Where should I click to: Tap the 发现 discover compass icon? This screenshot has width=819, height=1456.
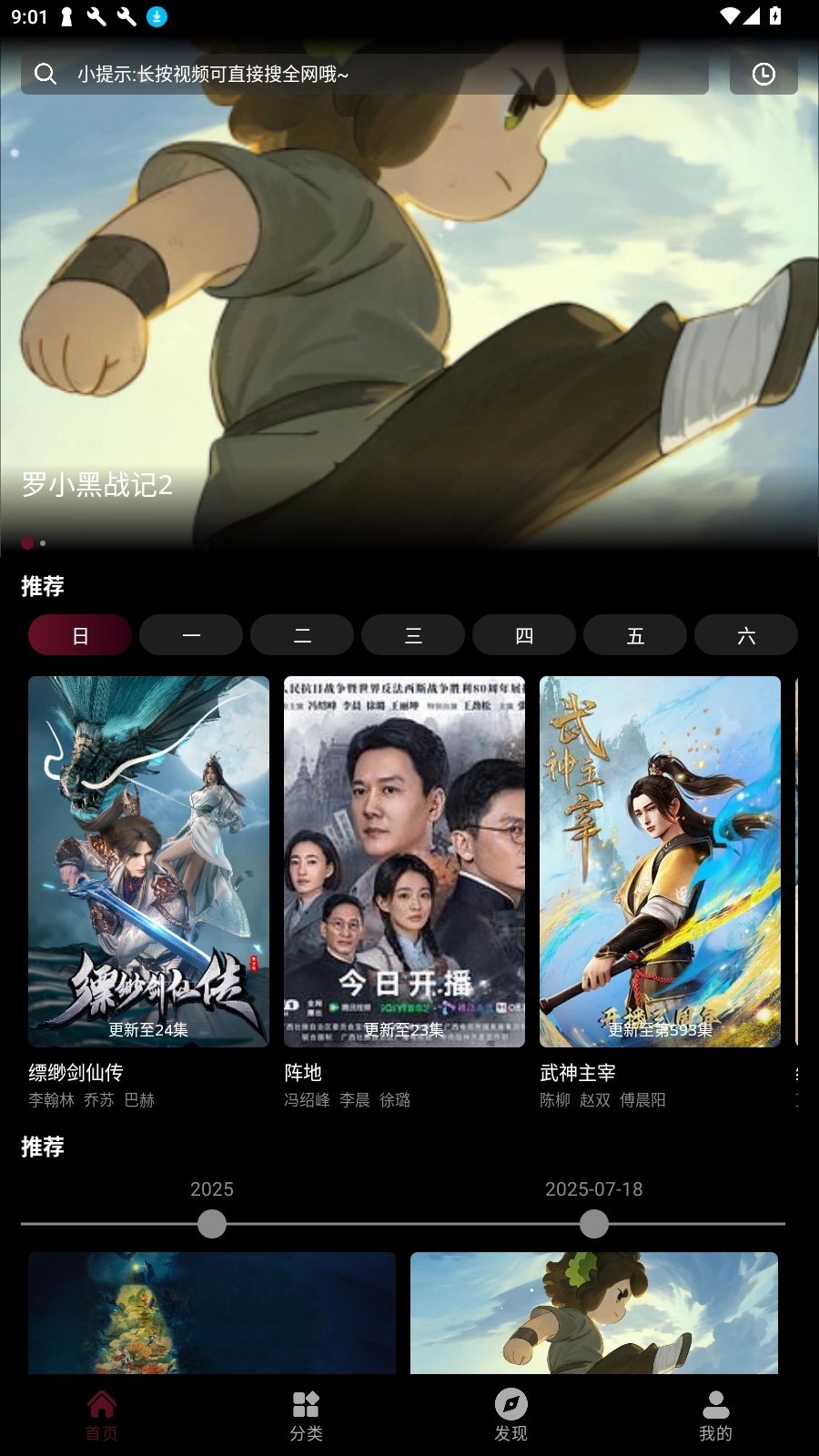coord(511,1406)
